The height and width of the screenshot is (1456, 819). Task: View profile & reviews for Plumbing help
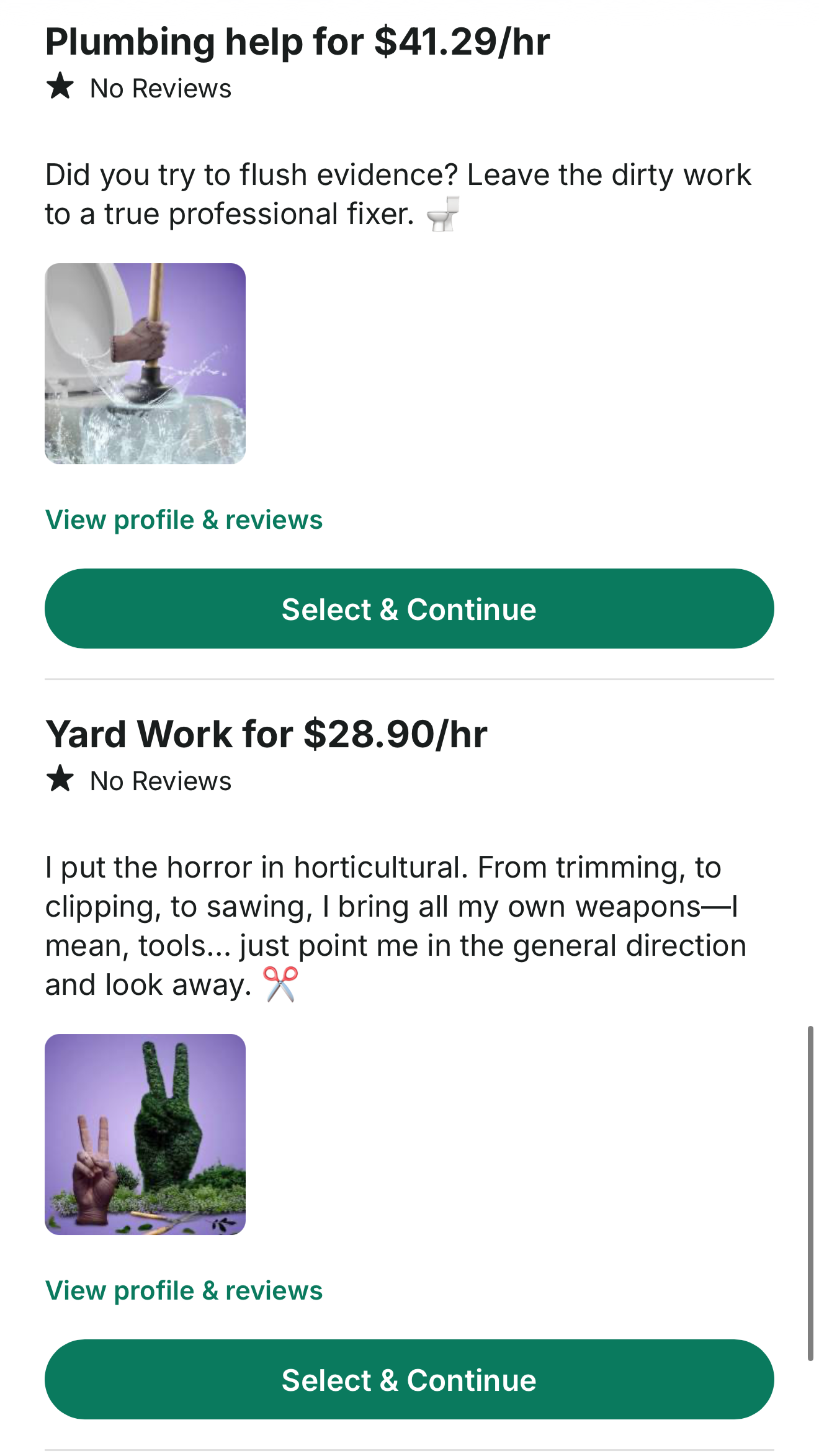(x=184, y=520)
